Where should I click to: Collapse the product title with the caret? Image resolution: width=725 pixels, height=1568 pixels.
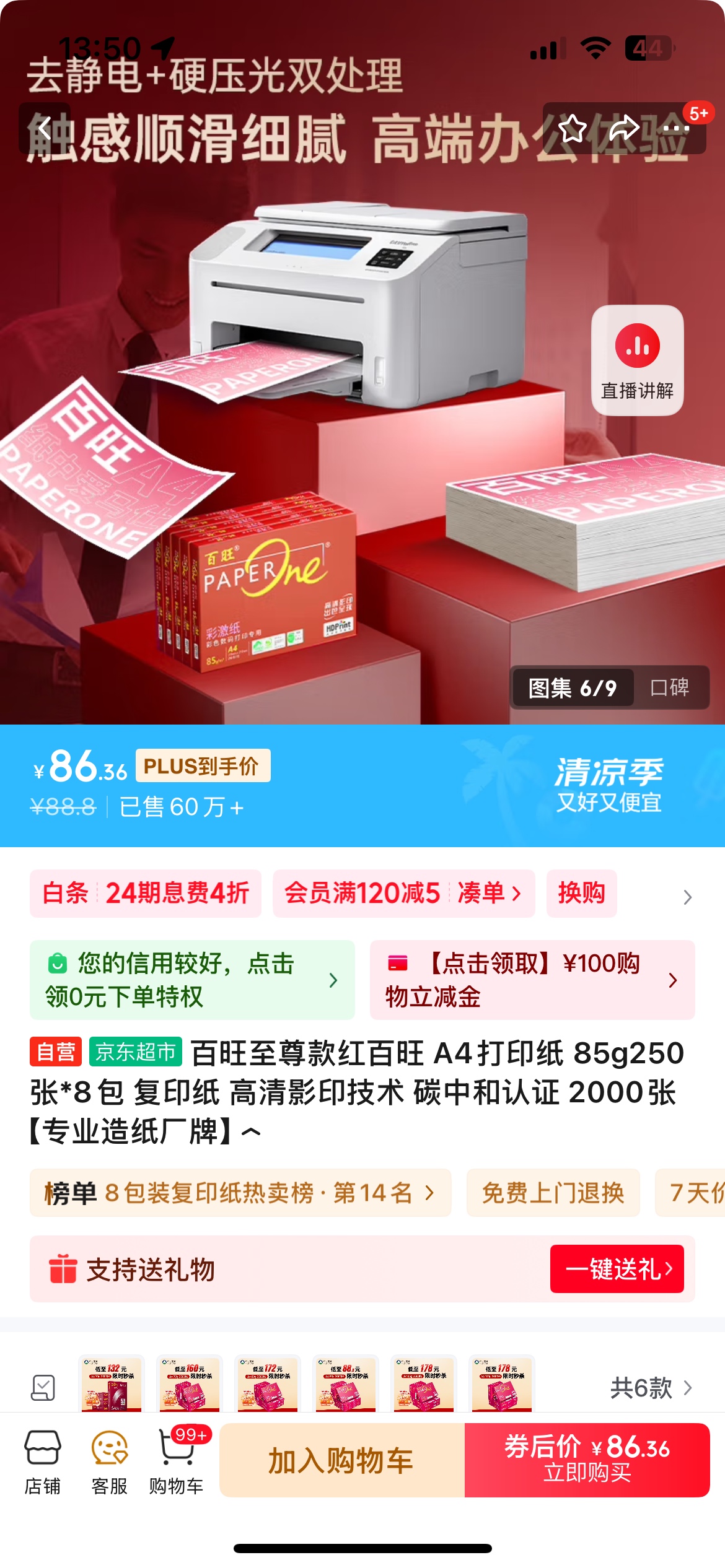coord(251,1133)
